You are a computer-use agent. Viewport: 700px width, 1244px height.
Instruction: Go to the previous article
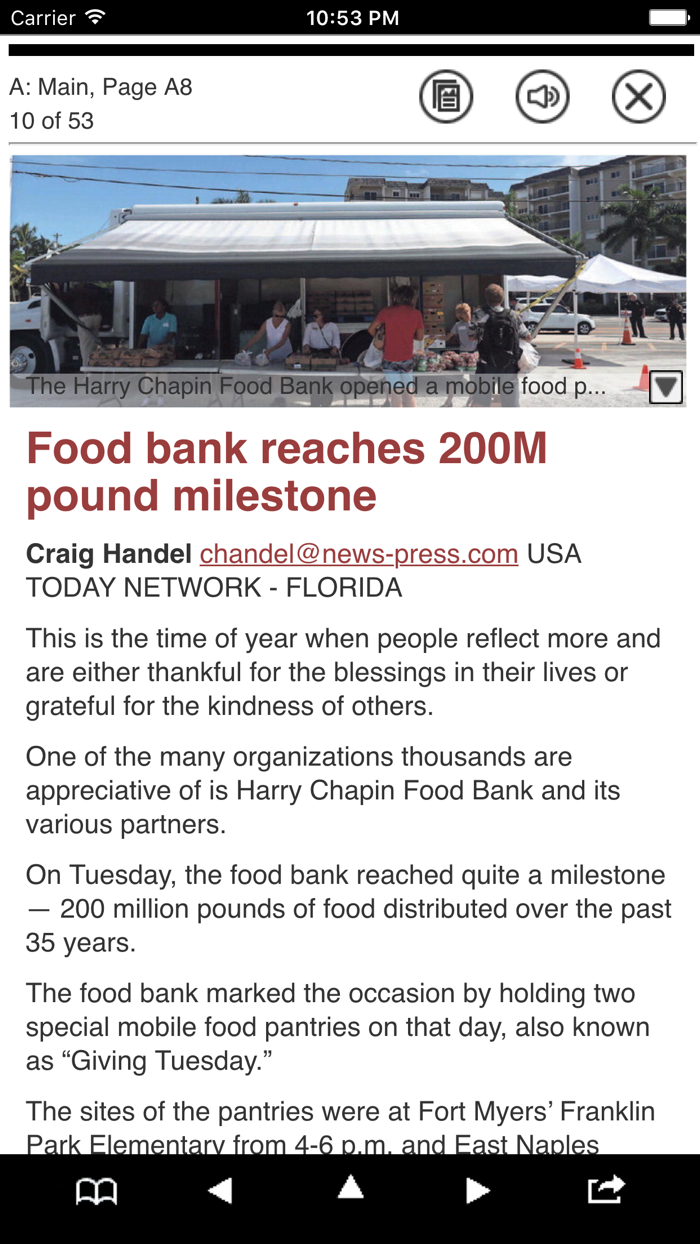coord(220,1190)
